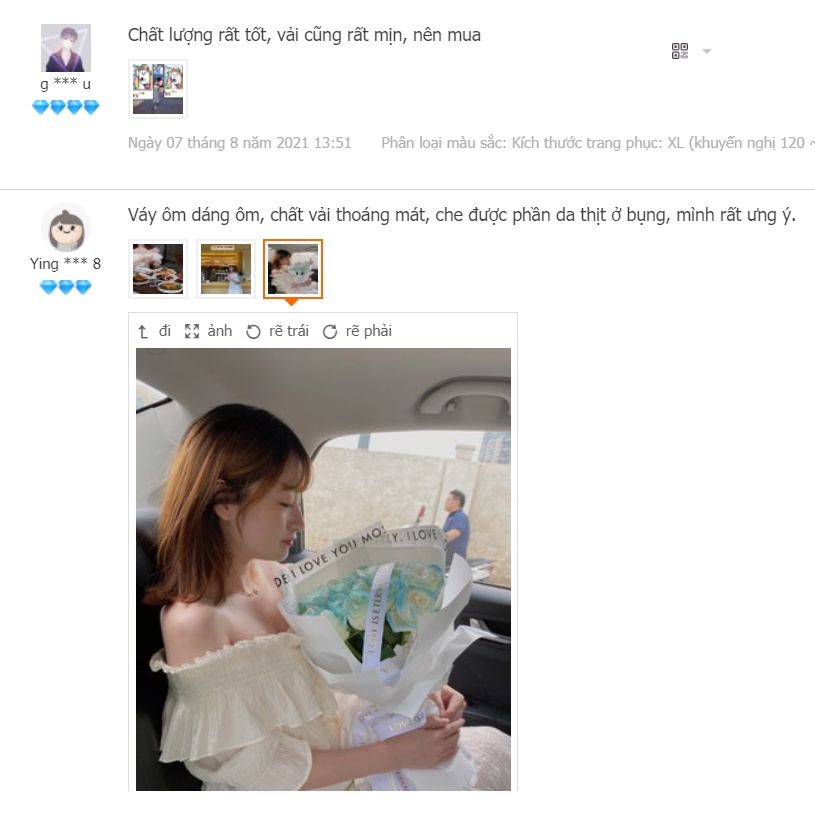View Ying***8's first review photo
This screenshot has height=815, width=815.
[x=158, y=269]
